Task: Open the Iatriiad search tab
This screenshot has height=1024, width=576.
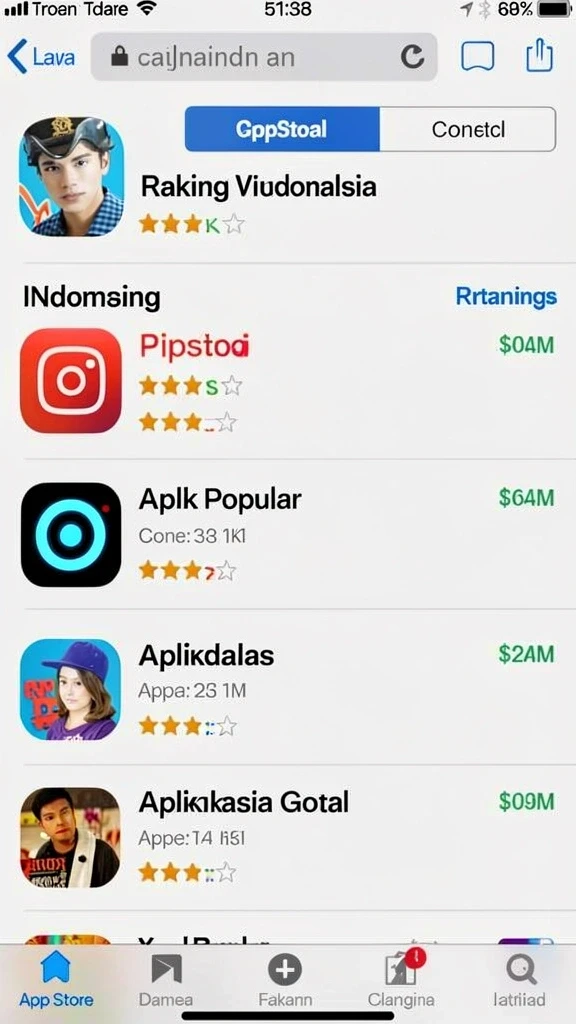Action: click(520, 980)
